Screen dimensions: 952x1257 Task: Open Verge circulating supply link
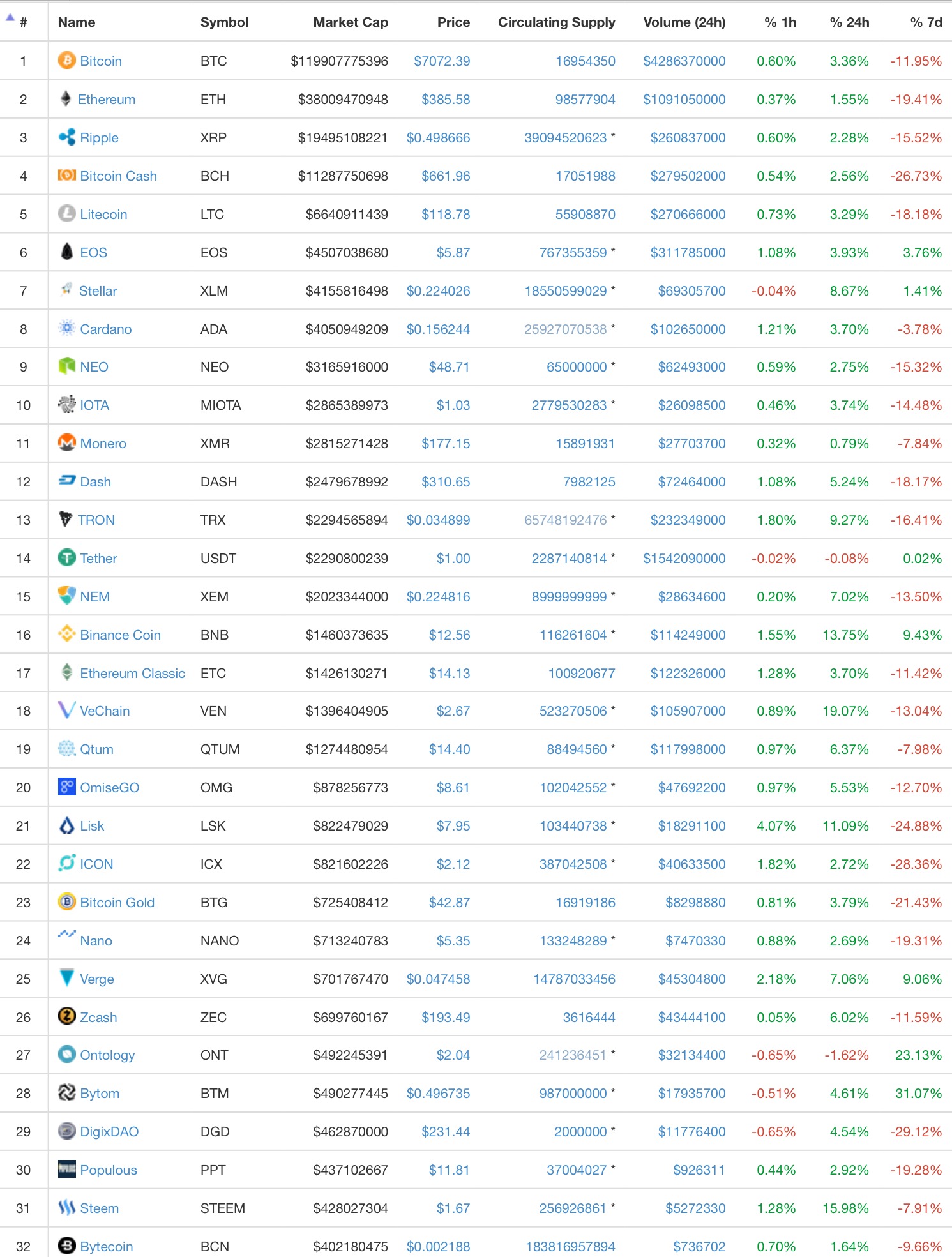coord(574,979)
